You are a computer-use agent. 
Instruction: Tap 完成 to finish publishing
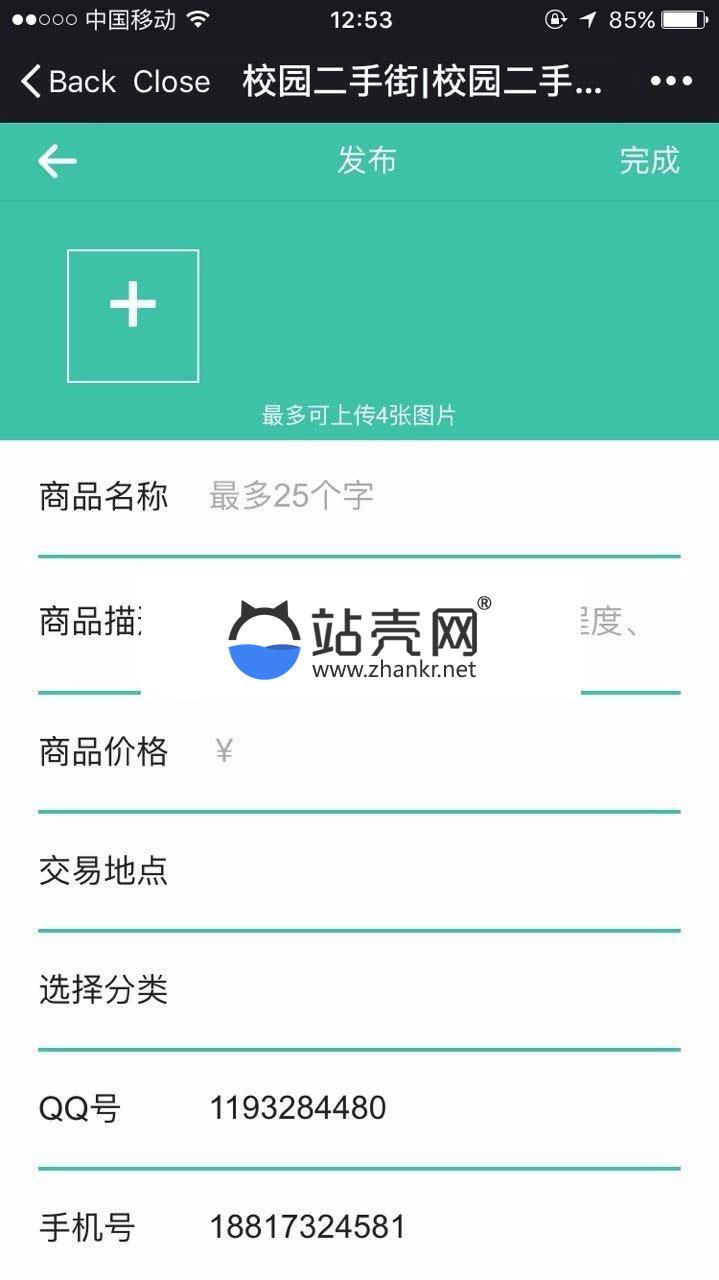(649, 160)
